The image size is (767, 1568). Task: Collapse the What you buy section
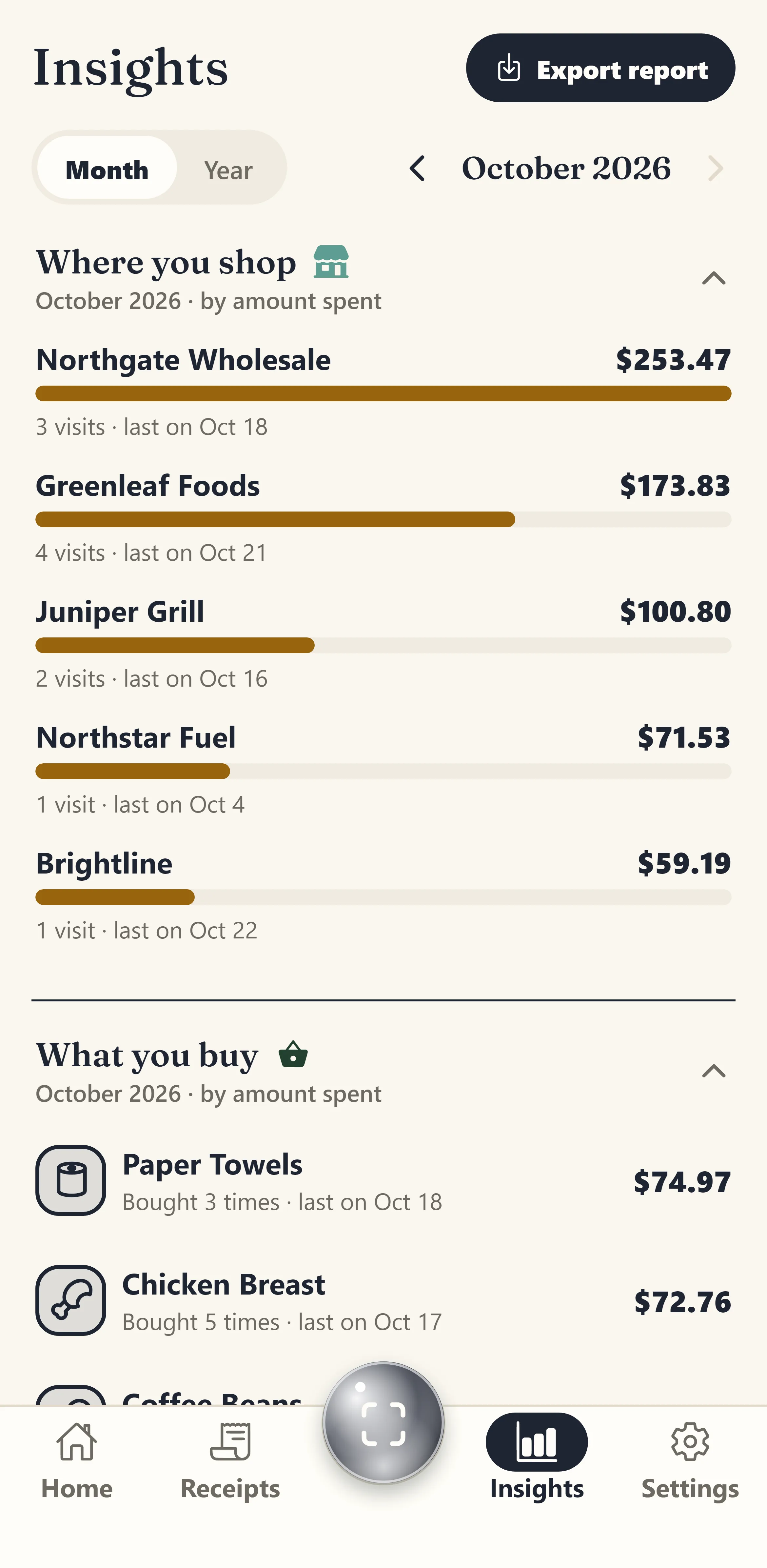pyautogui.click(x=714, y=1071)
